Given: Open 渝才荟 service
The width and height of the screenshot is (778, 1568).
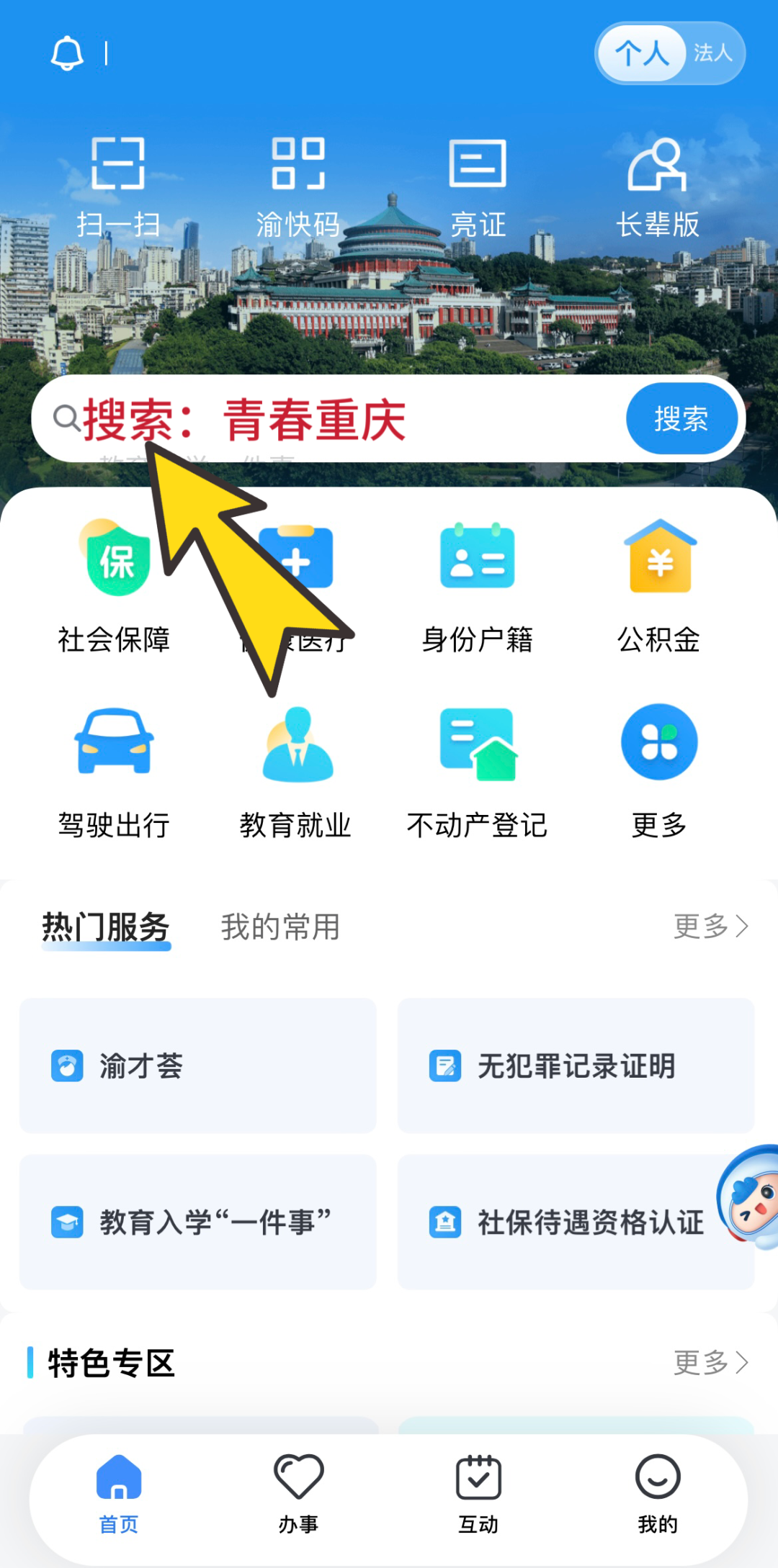Looking at the screenshot, I should click(x=197, y=1065).
